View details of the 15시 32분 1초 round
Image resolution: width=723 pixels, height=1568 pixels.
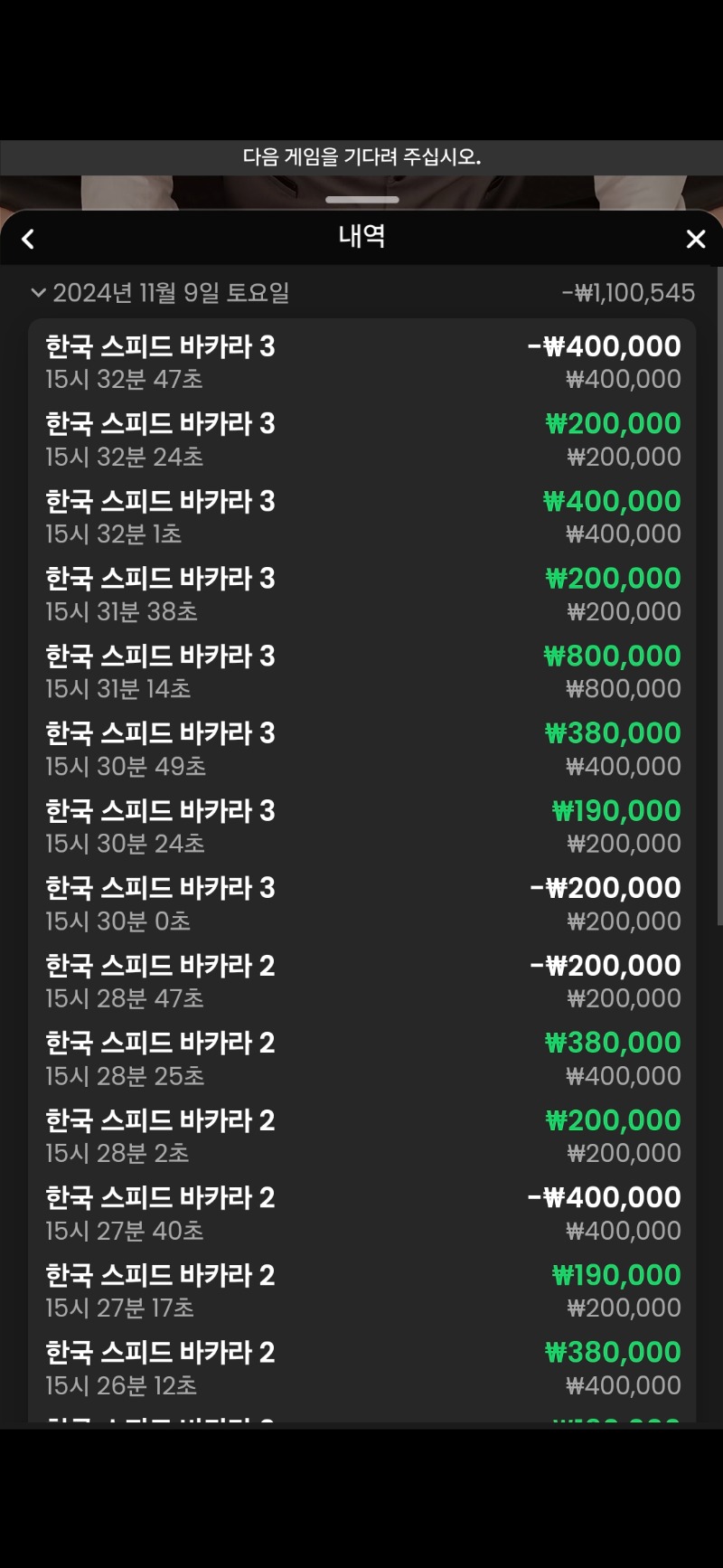[362, 516]
